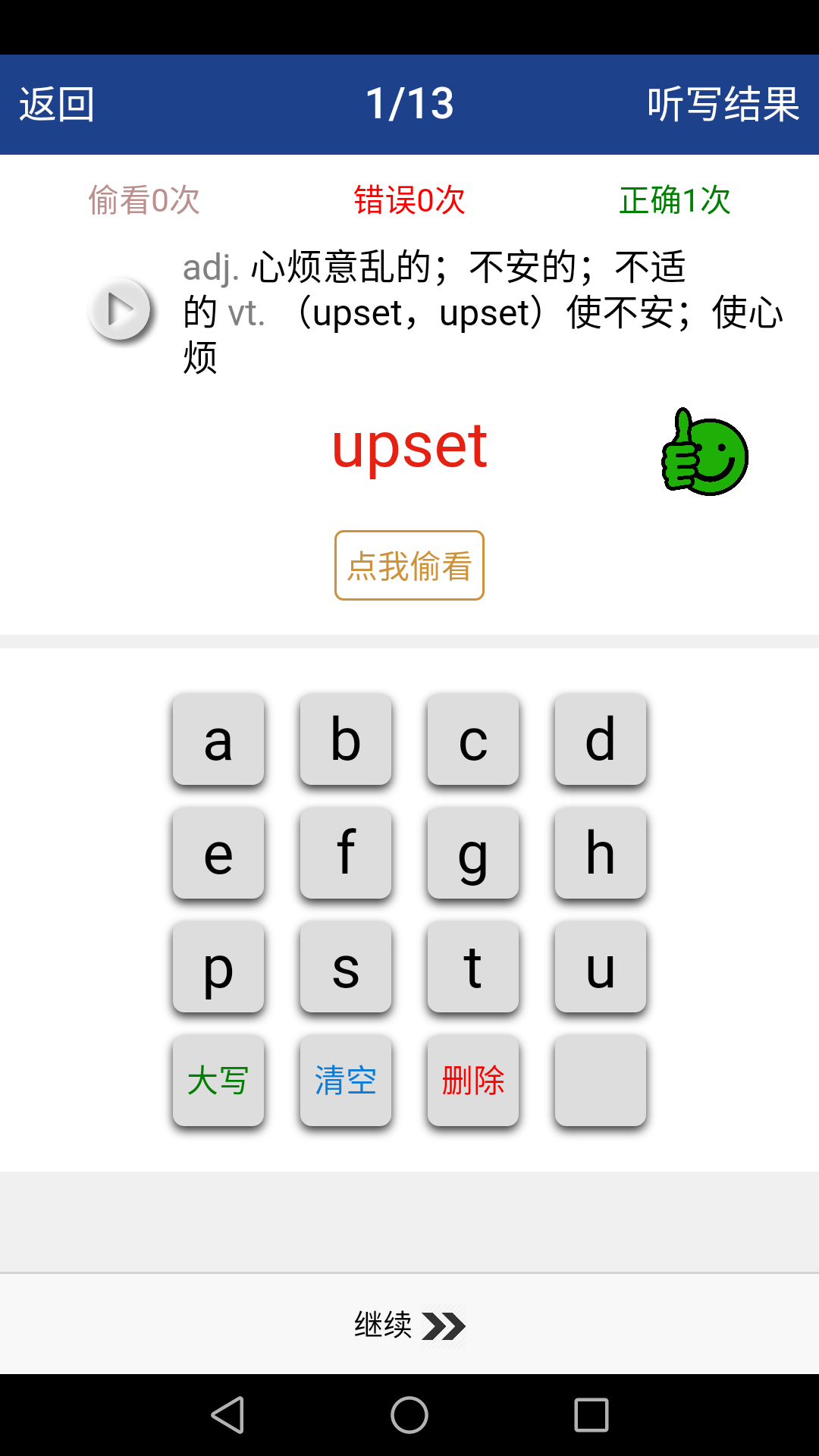Type letter b on the keypad

(346, 739)
